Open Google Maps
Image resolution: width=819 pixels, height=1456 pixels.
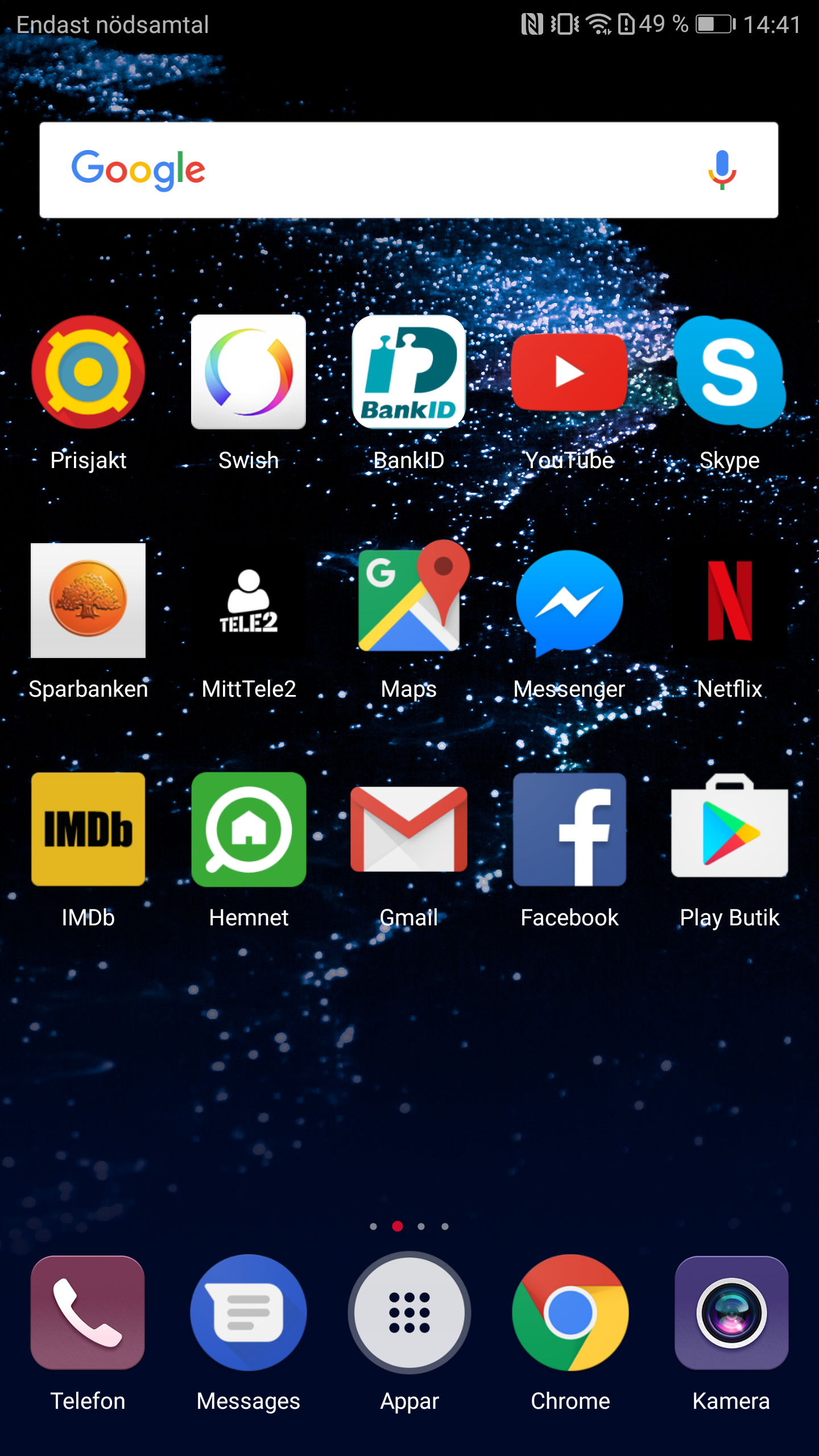(409, 601)
